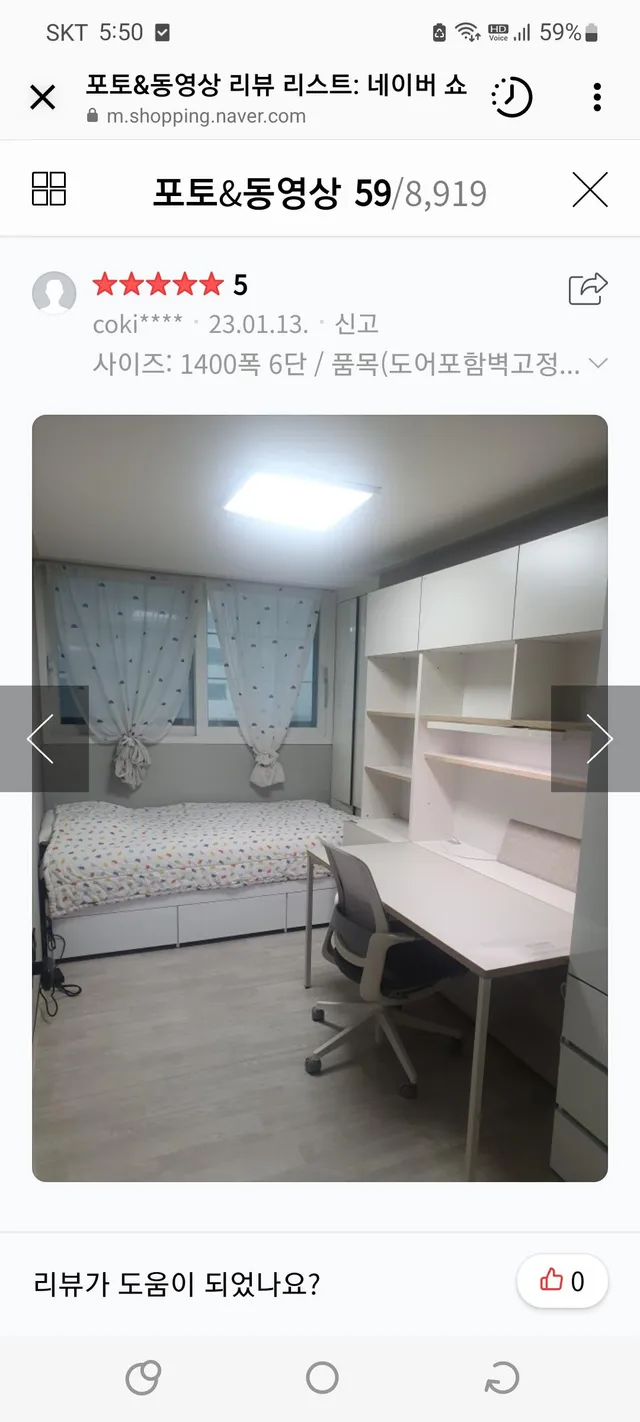
Task: Mark the review as helpful
Action: 562,1281
